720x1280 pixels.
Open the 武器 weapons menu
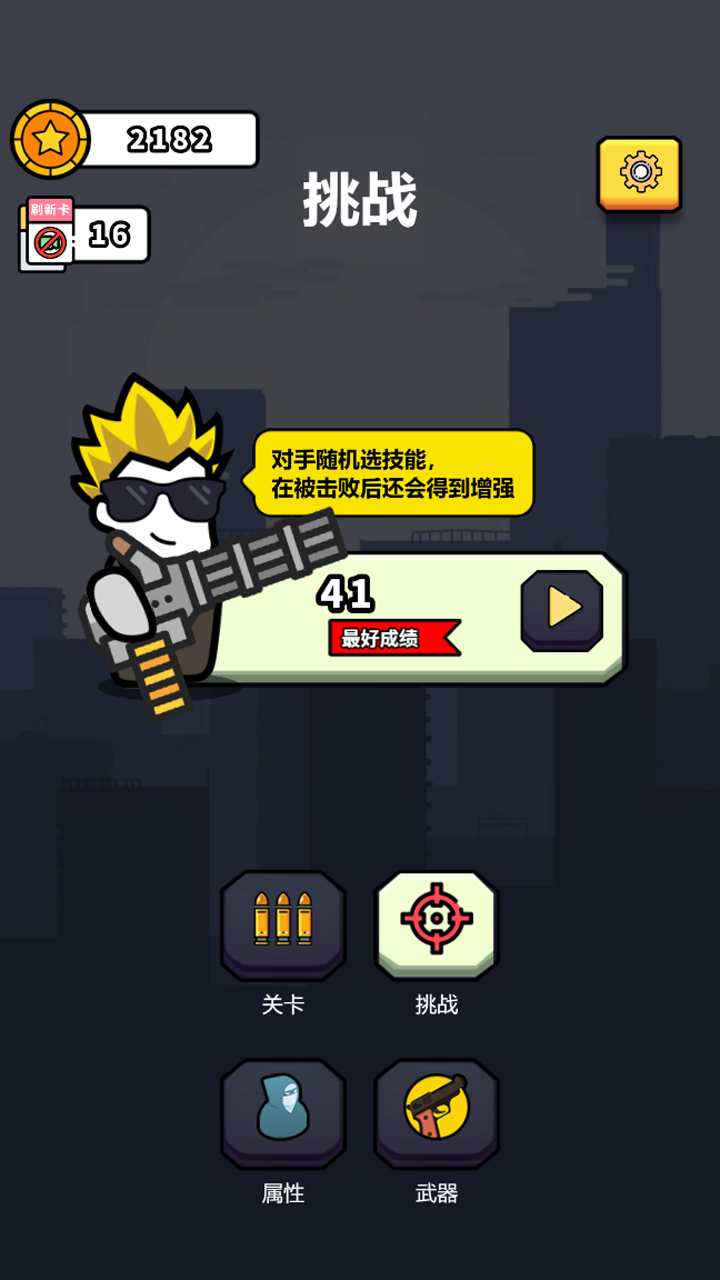coord(436,1110)
